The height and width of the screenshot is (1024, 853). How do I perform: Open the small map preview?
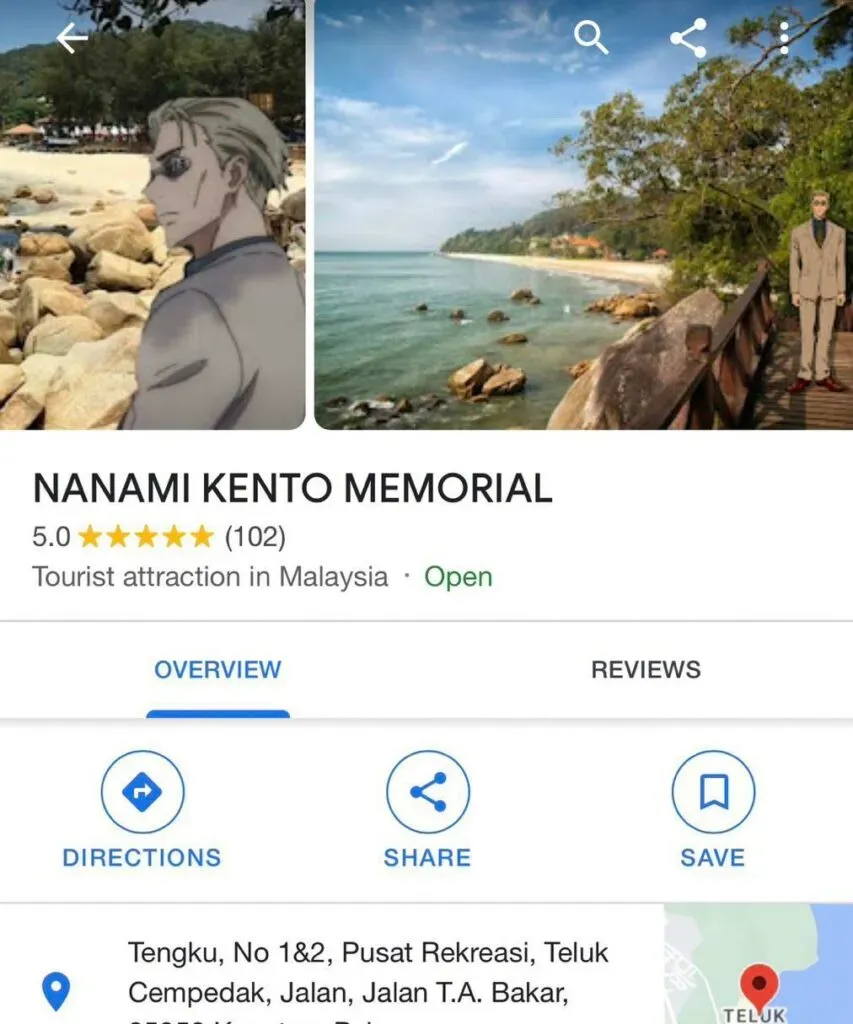click(x=758, y=964)
